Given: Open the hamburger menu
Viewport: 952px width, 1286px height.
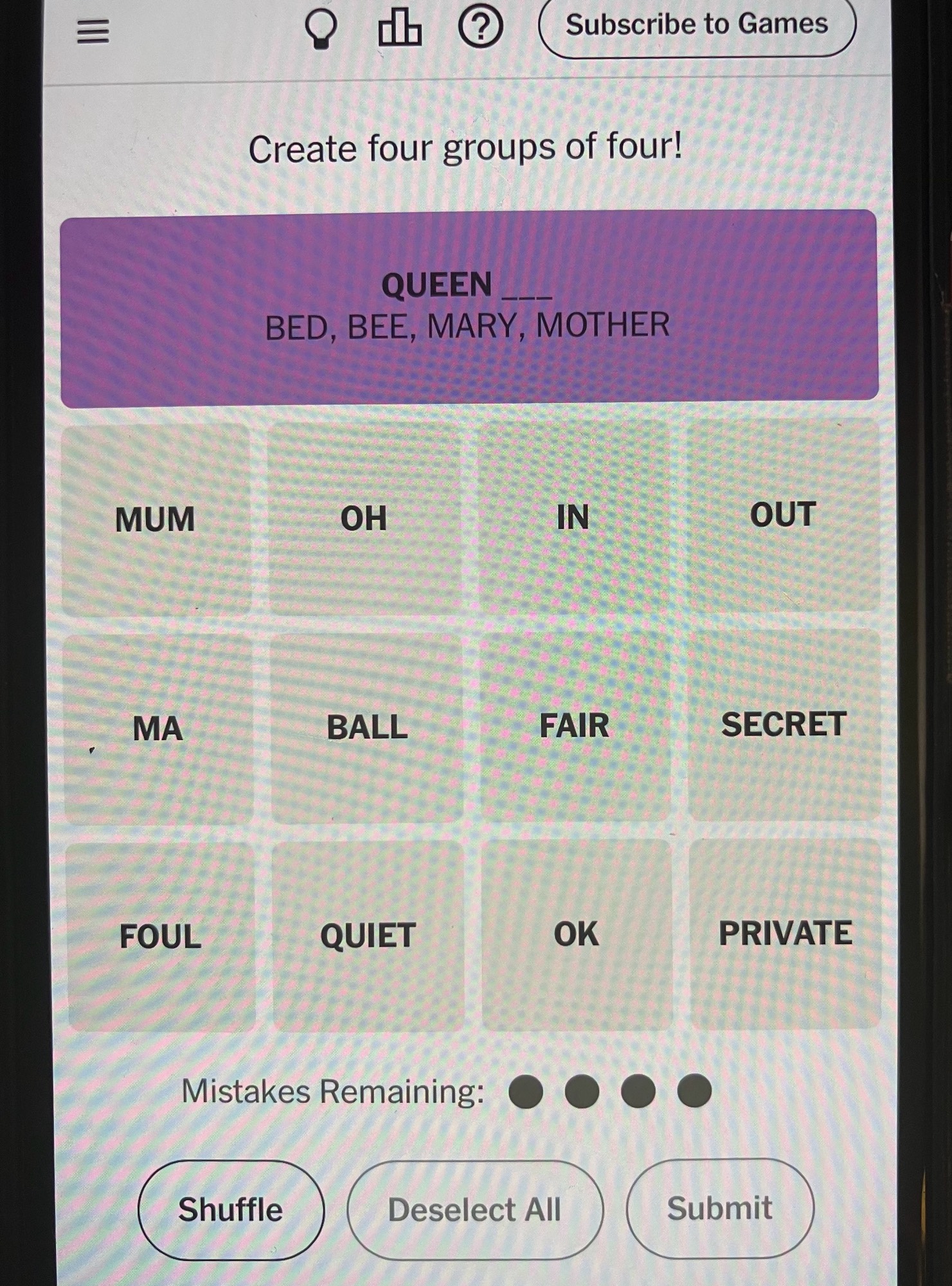Looking at the screenshot, I should tap(93, 31).
